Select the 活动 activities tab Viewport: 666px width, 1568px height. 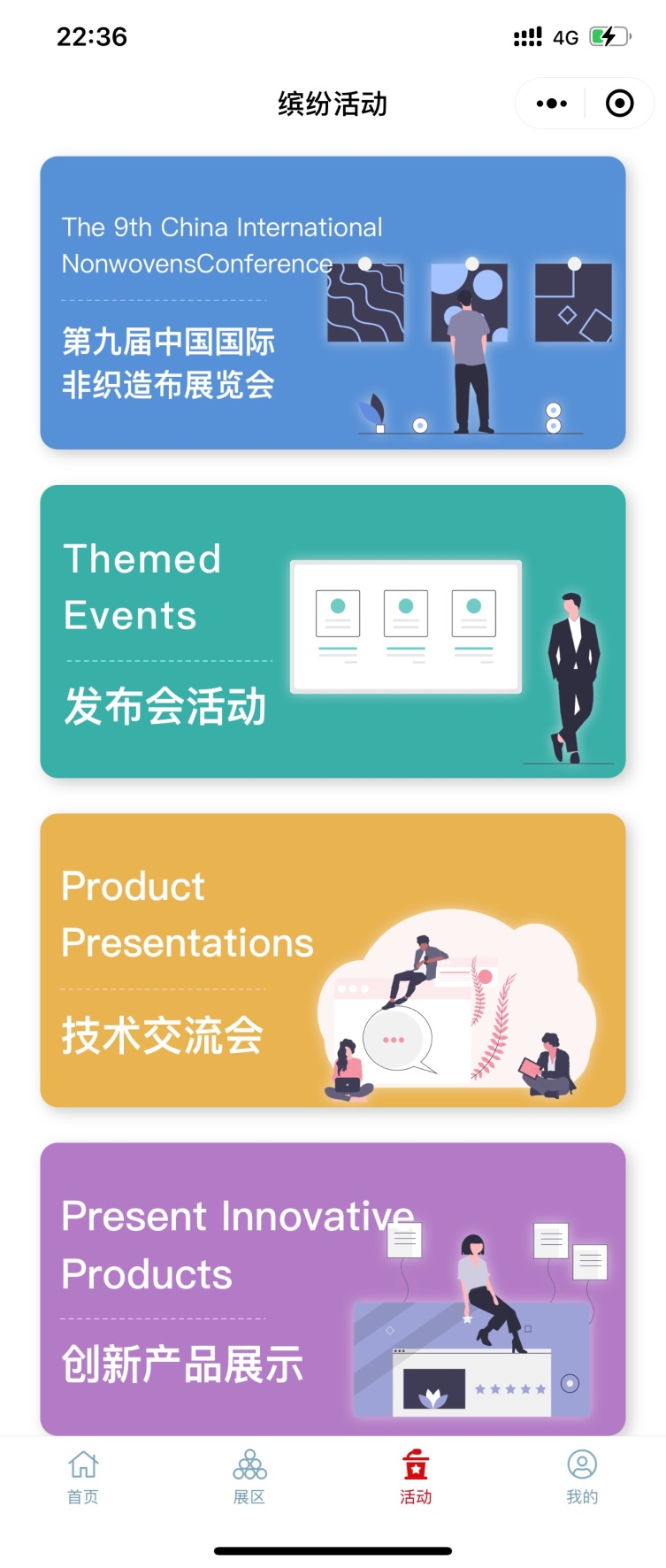[x=416, y=1476]
